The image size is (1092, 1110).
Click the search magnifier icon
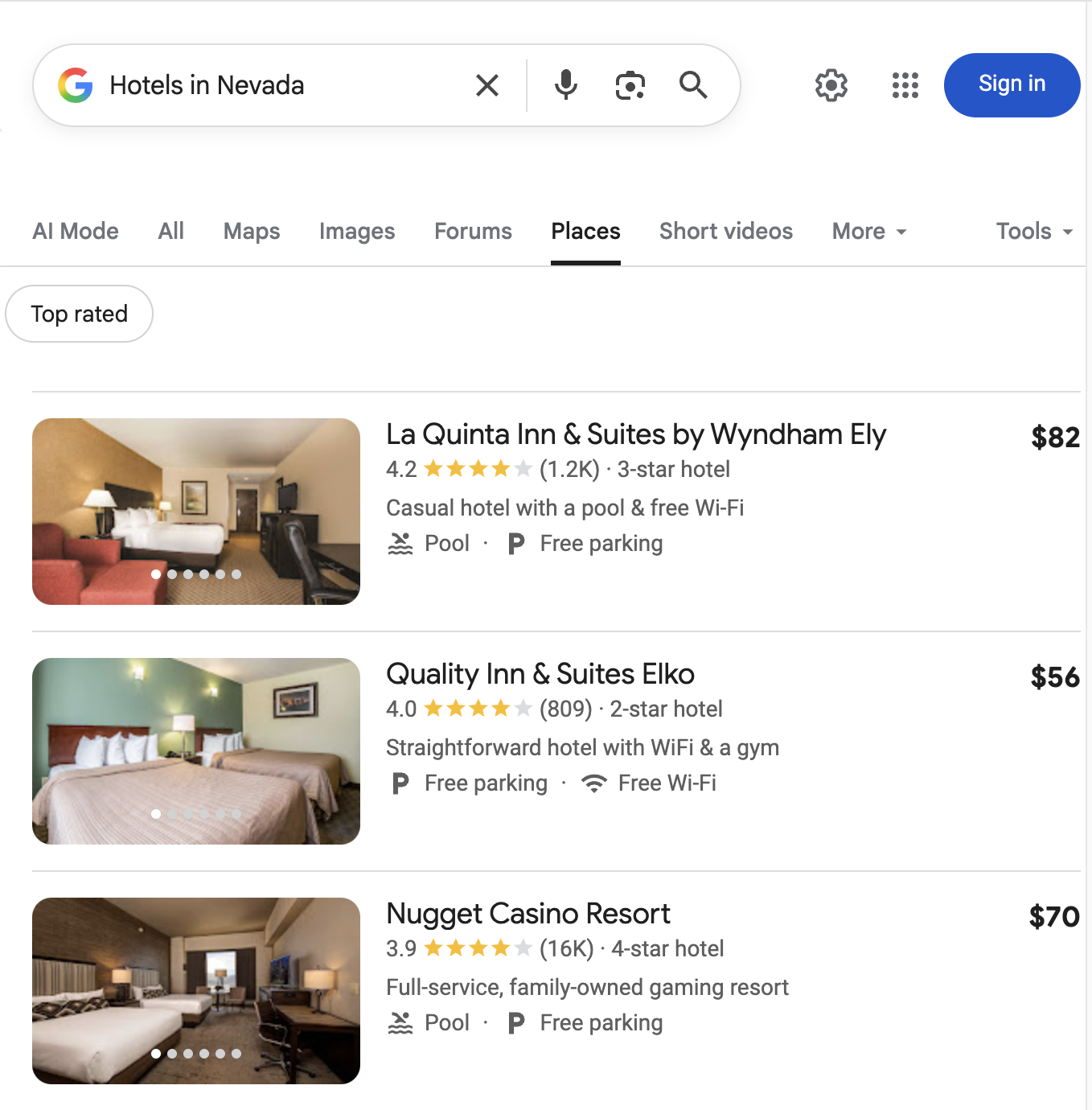pyautogui.click(x=693, y=84)
